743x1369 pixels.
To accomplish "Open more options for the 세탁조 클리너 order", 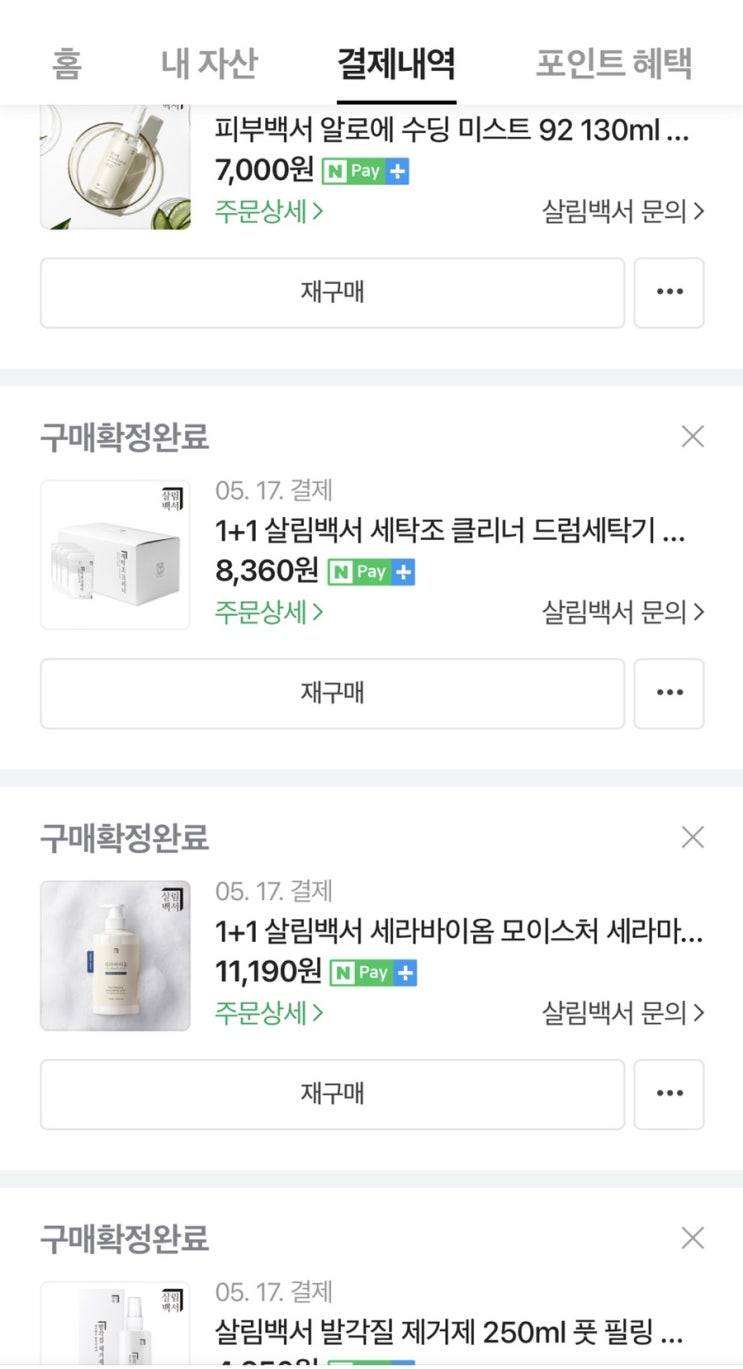I will click(669, 693).
